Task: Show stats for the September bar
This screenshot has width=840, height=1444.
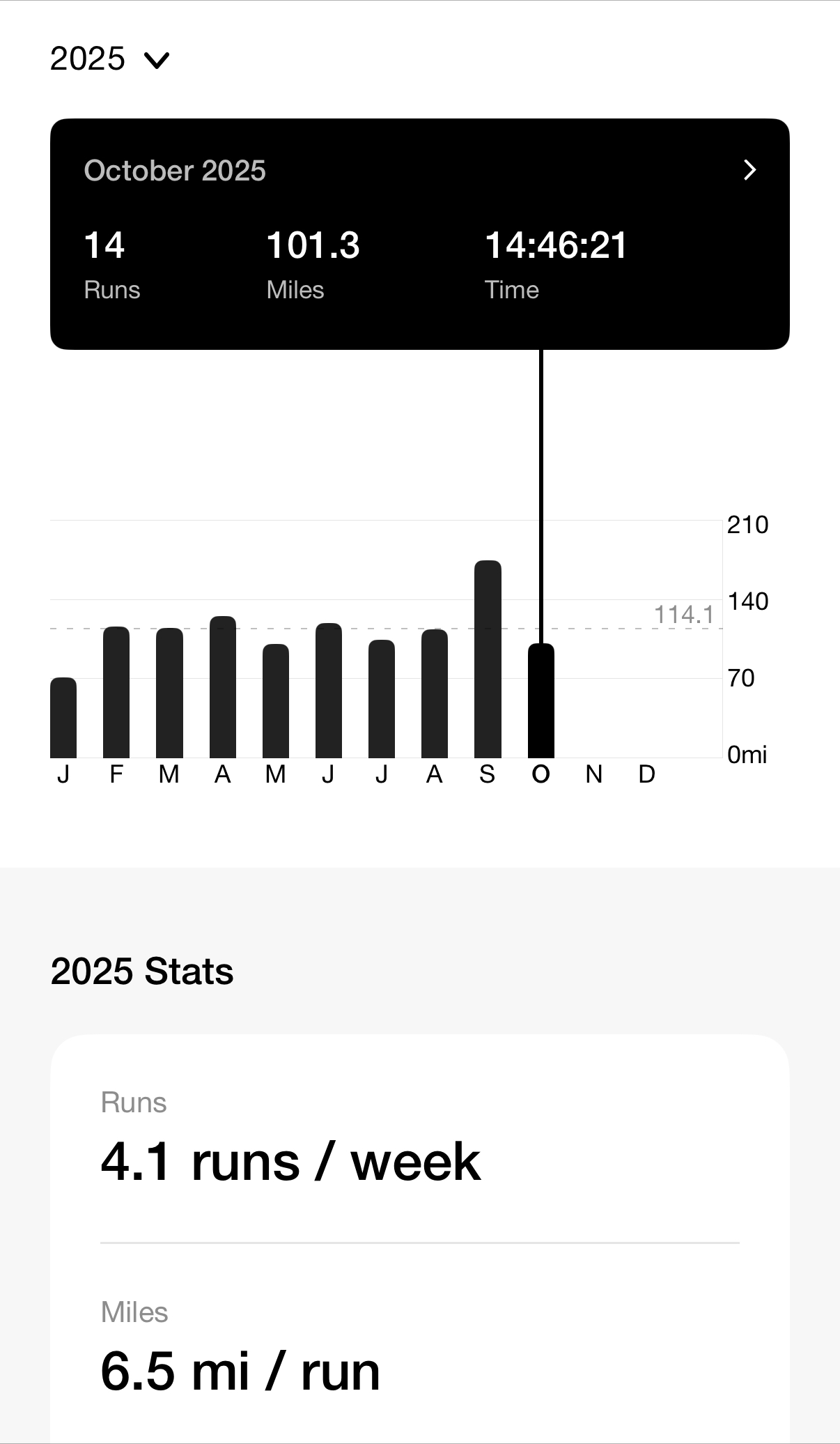Action: coord(488,659)
